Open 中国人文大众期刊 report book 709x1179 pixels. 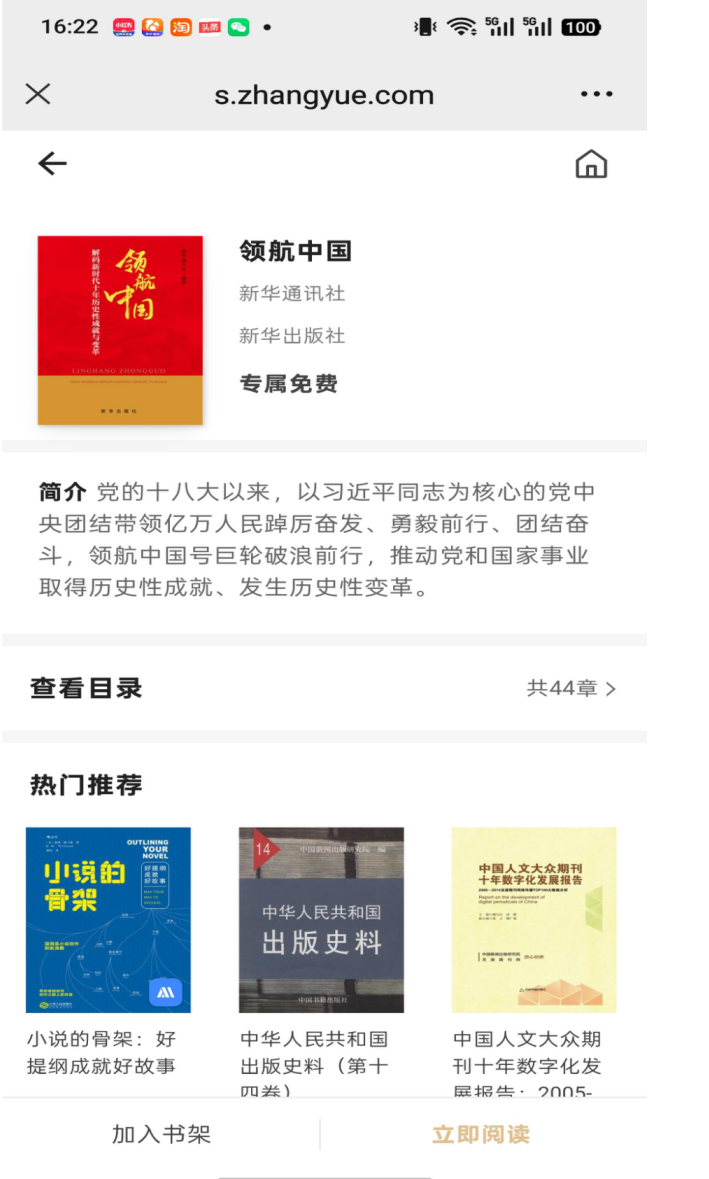click(x=534, y=920)
